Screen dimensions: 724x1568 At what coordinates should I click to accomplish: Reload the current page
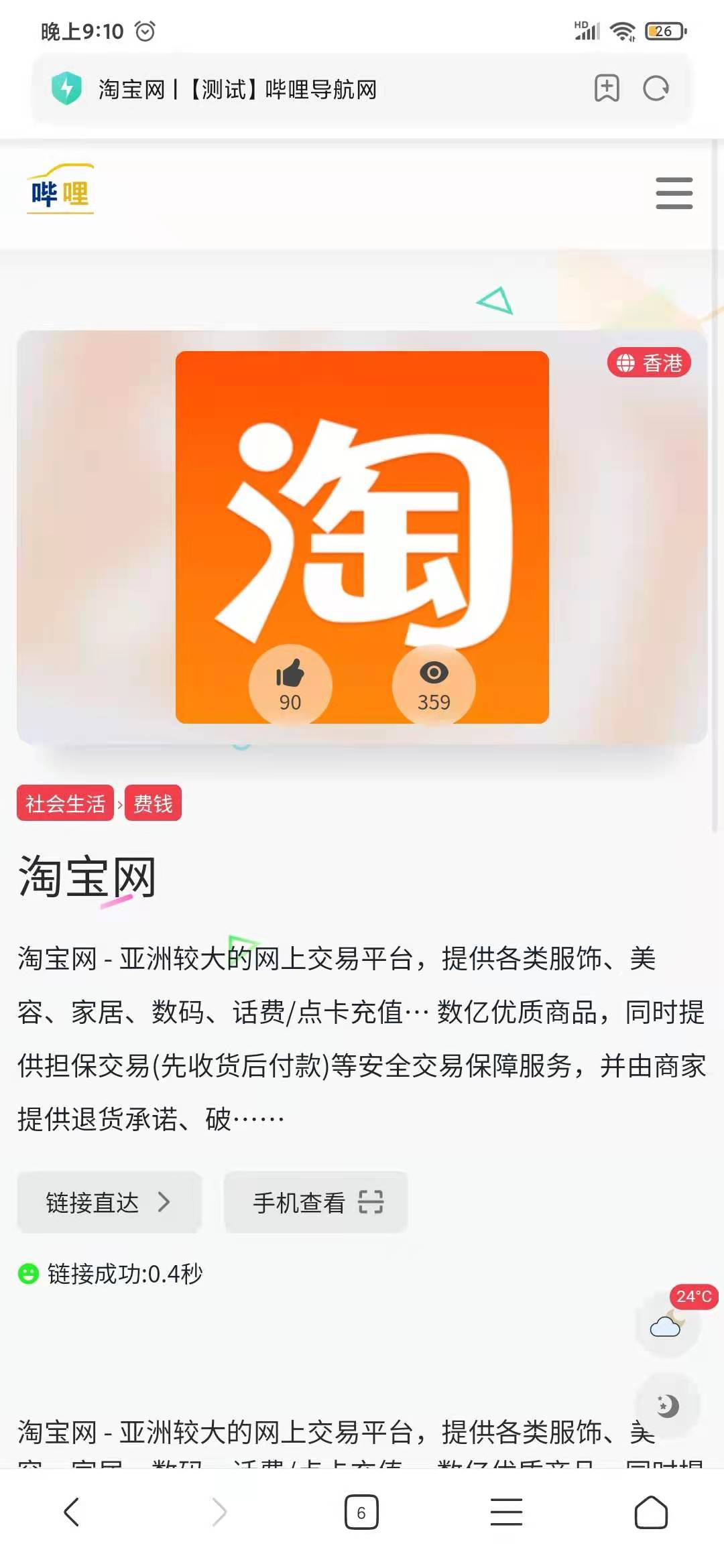pos(656,88)
